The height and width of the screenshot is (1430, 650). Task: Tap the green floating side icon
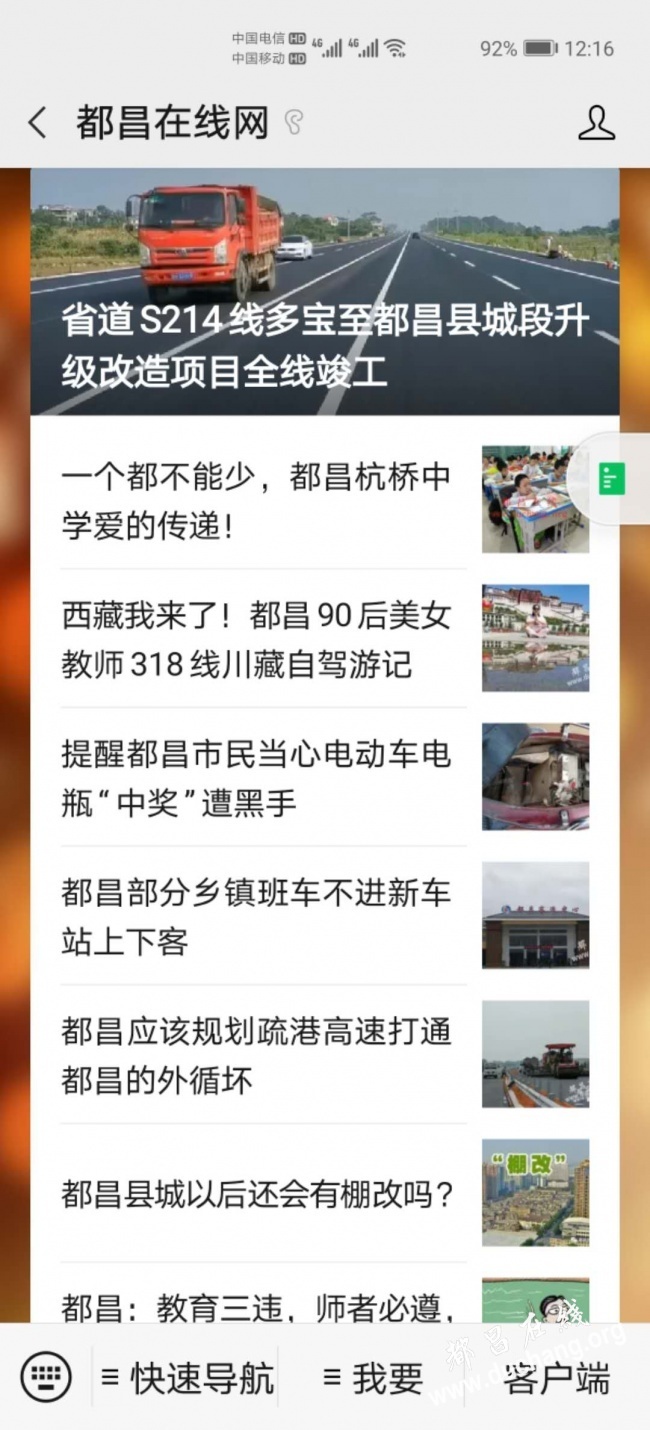[611, 478]
